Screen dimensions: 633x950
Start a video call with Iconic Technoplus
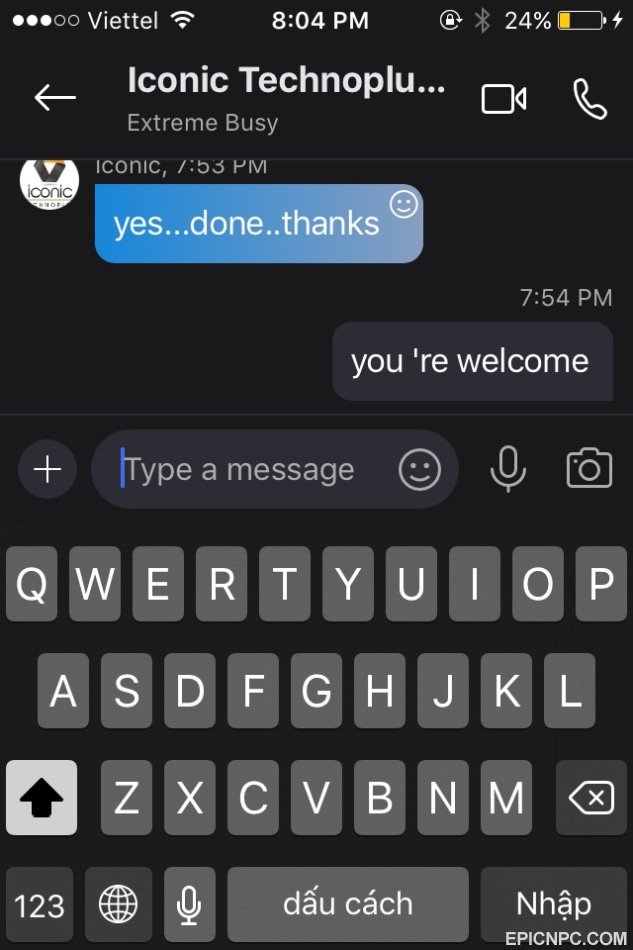click(x=504, y=99)
